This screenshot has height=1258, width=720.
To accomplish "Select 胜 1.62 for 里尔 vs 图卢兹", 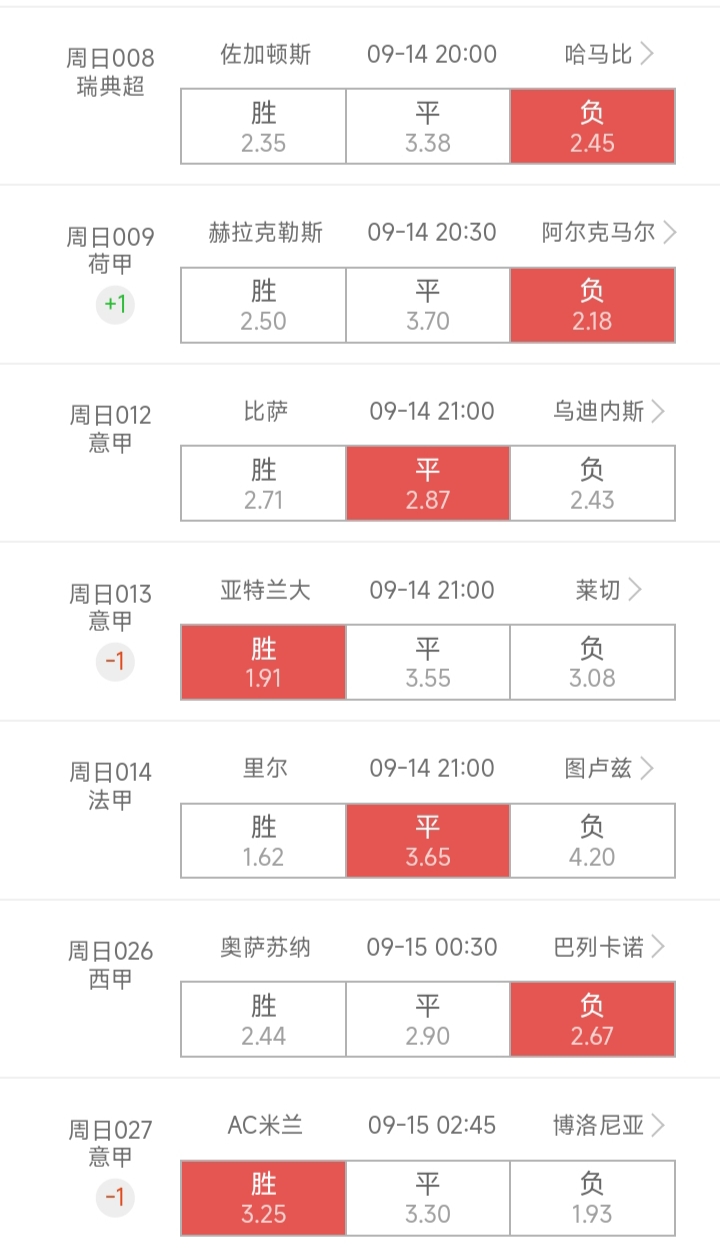I will click(x=263, y=841).
